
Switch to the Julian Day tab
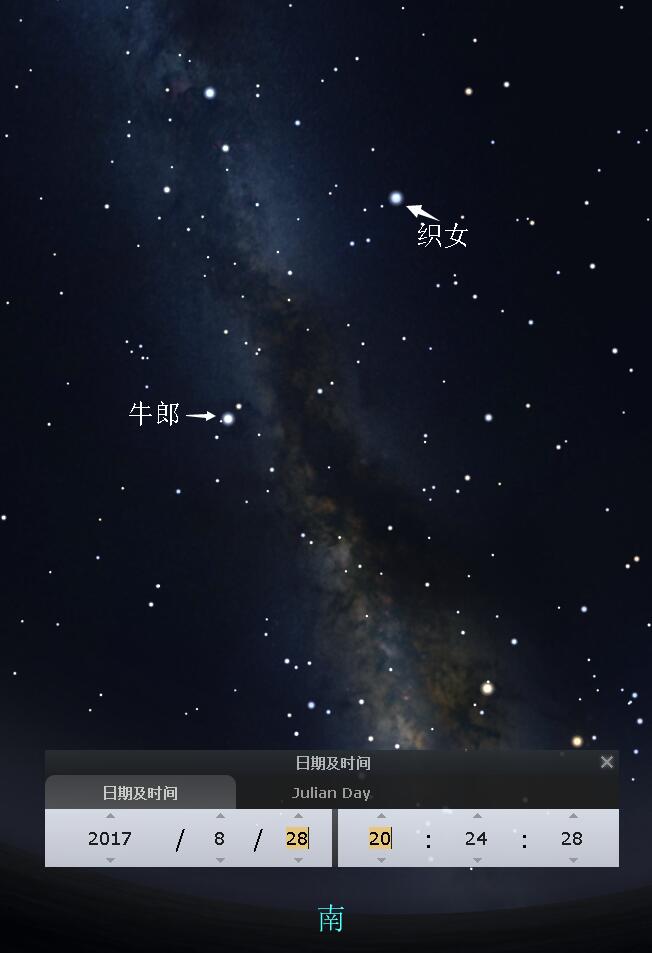click(x=331, y=793)
